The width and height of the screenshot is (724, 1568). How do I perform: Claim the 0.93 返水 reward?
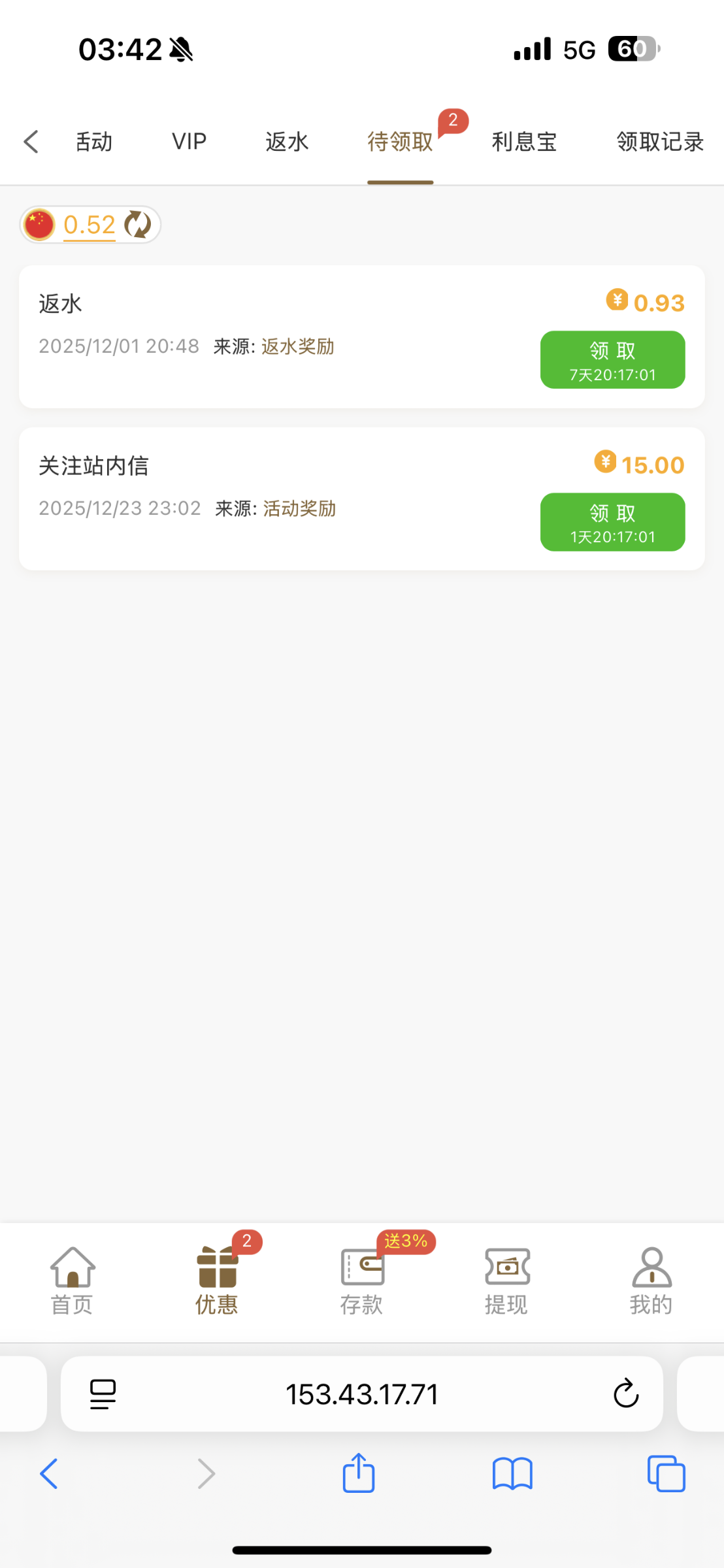(612, 360)
